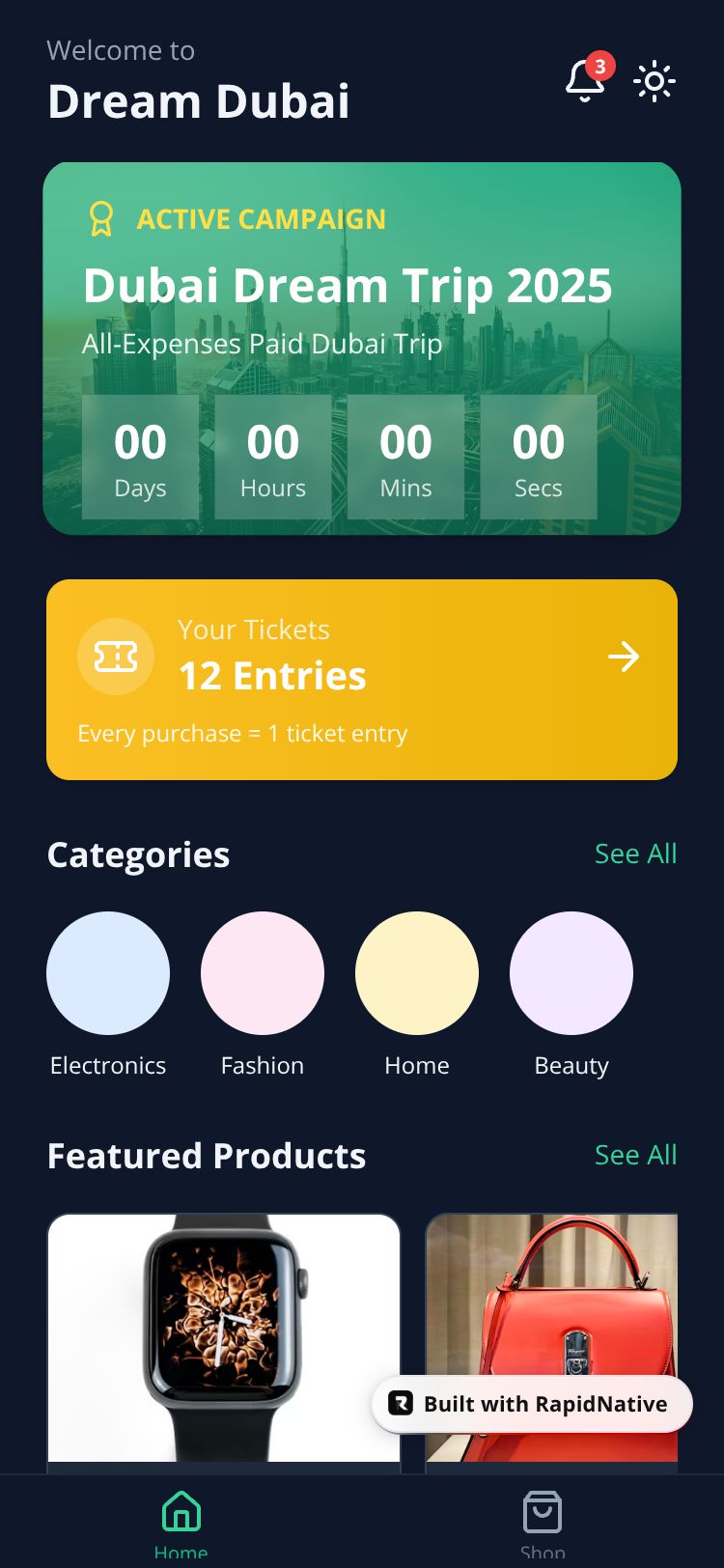See all featured products
Viewport: 724px width, 1568px height.
(635, 1155)
